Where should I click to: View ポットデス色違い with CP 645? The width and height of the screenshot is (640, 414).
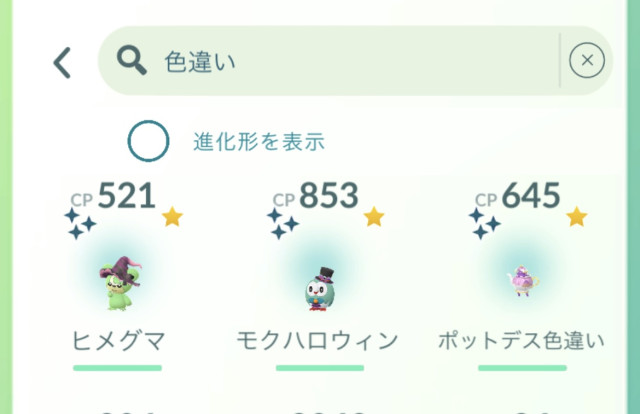[521, 283]
